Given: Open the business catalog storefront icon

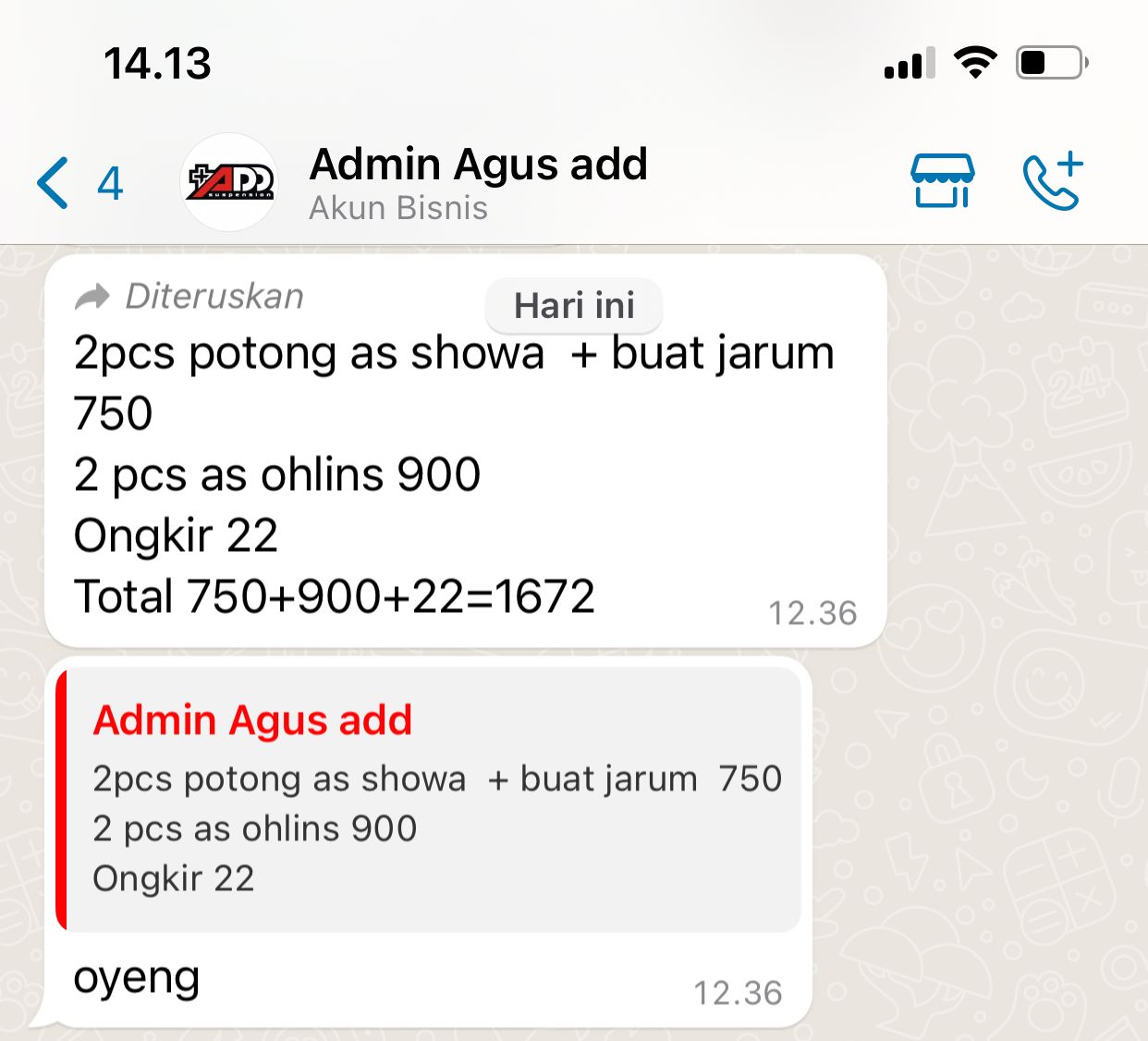Looking at the screenshot, I should point(942,181).
